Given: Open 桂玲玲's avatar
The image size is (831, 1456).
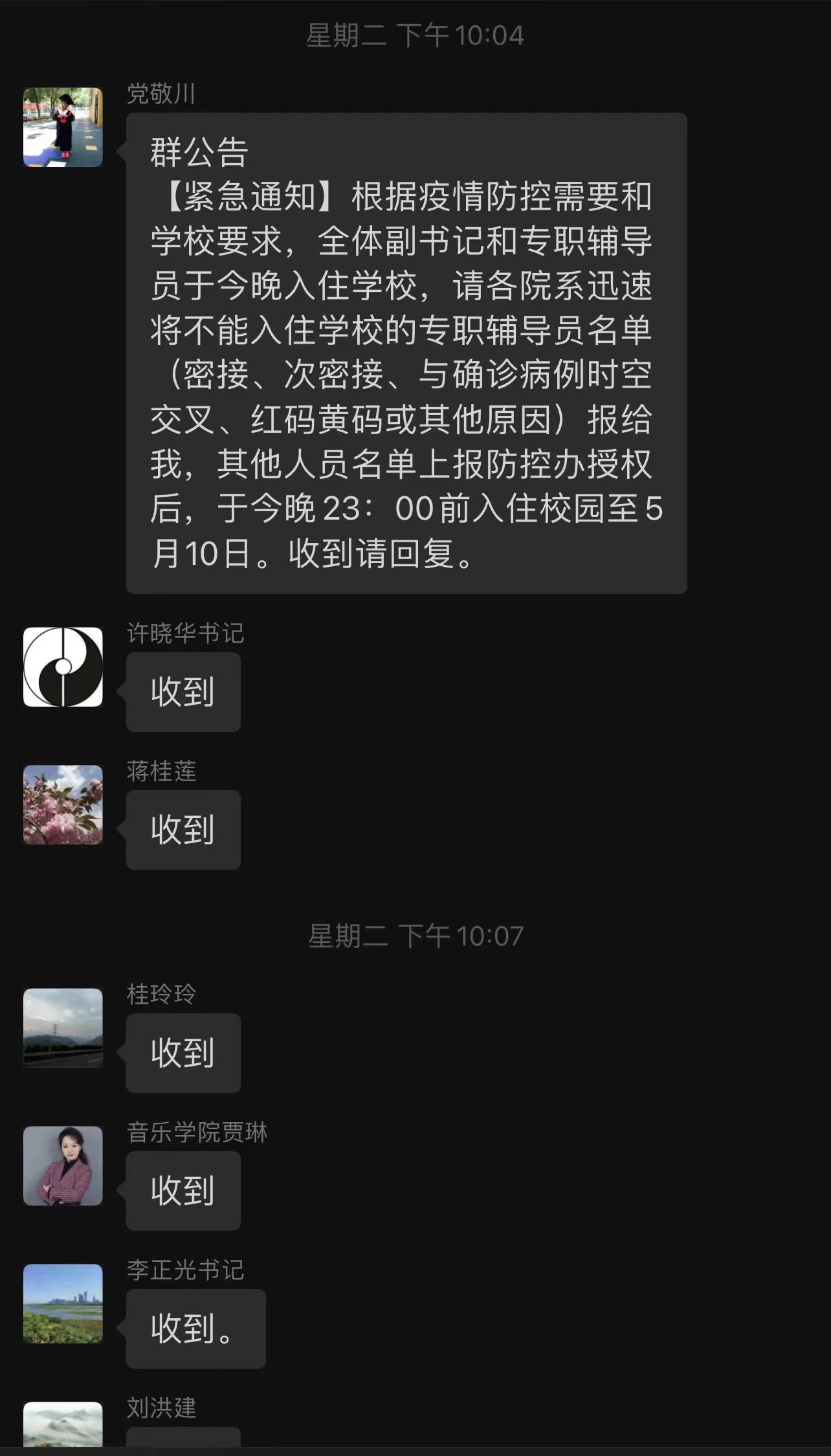Looking at the screenshot, I should (63, 1028).
